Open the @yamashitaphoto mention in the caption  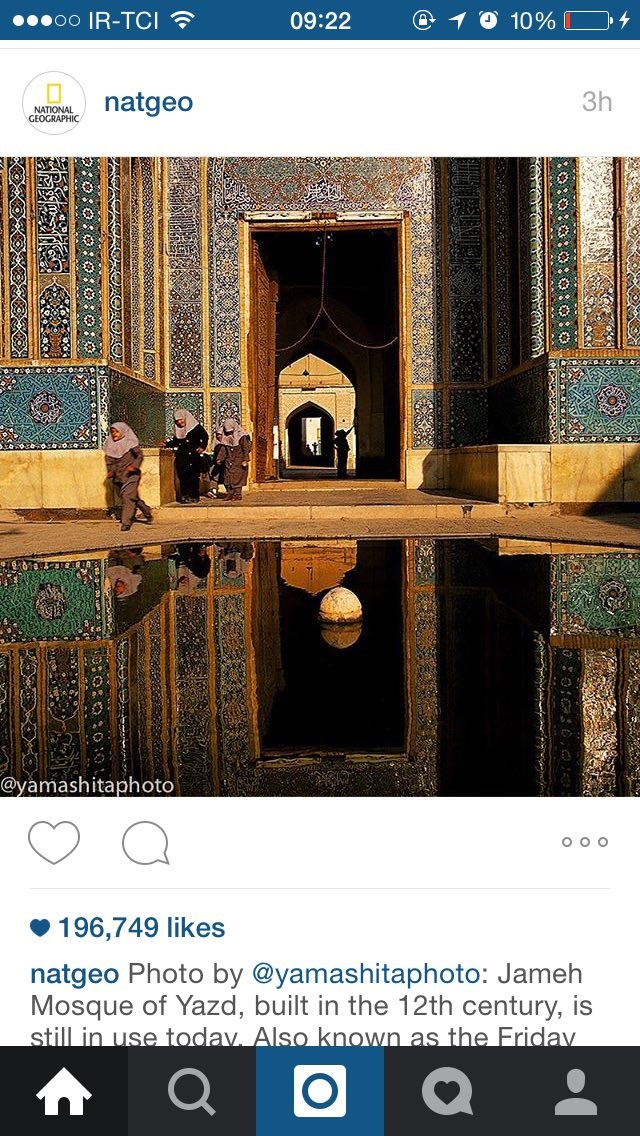click(366, 973)
